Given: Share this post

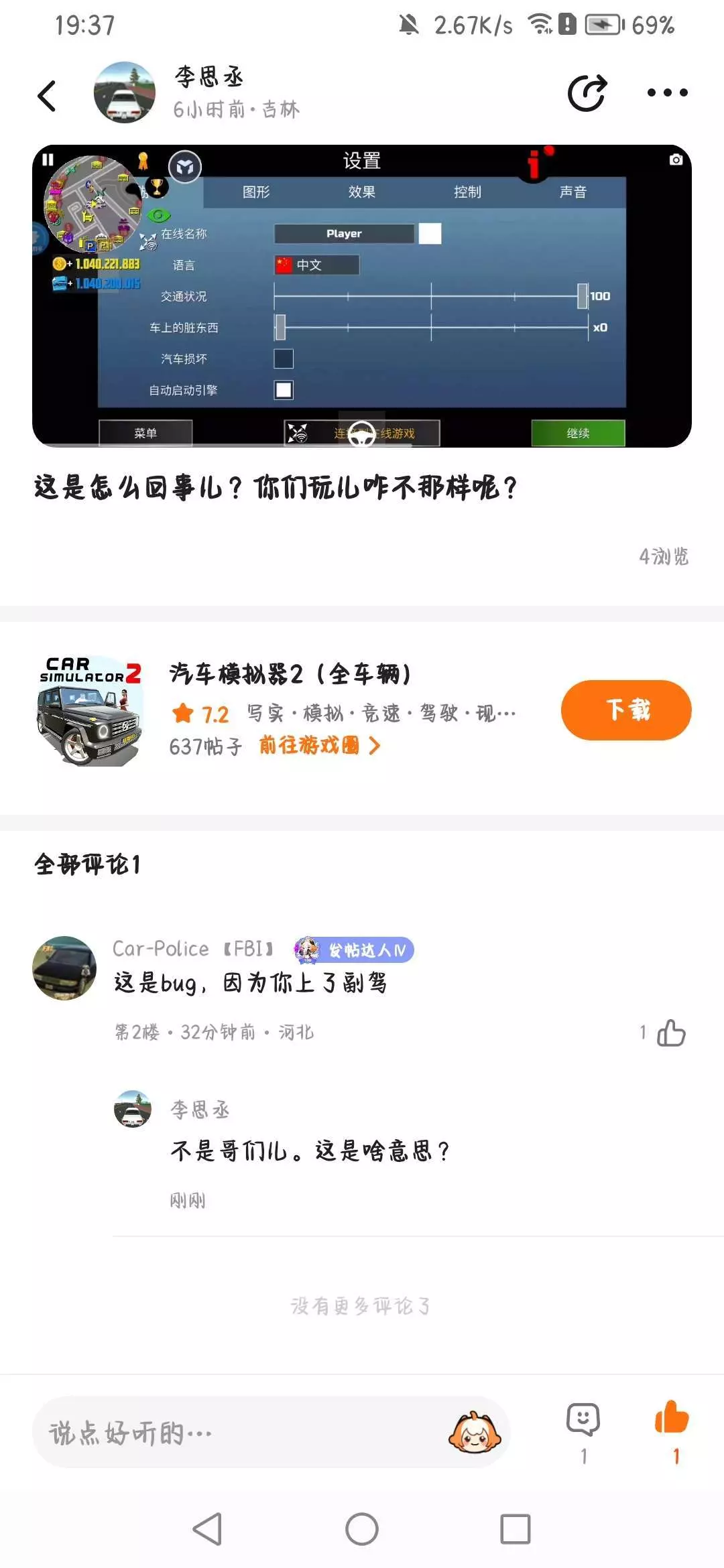Looking at the screenshot, I should (587, 92).
